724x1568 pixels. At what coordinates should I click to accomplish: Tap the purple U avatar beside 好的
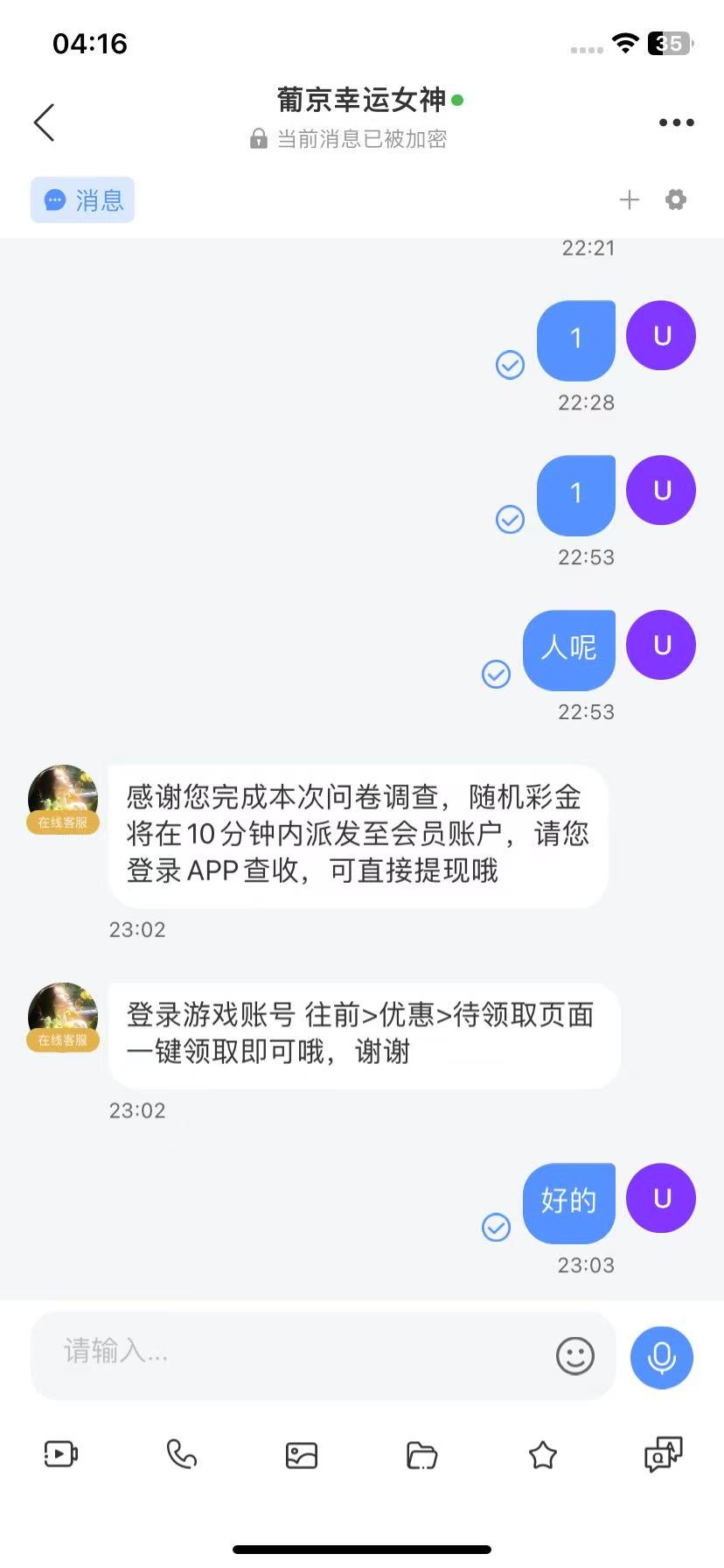(x=662, y=1198)
